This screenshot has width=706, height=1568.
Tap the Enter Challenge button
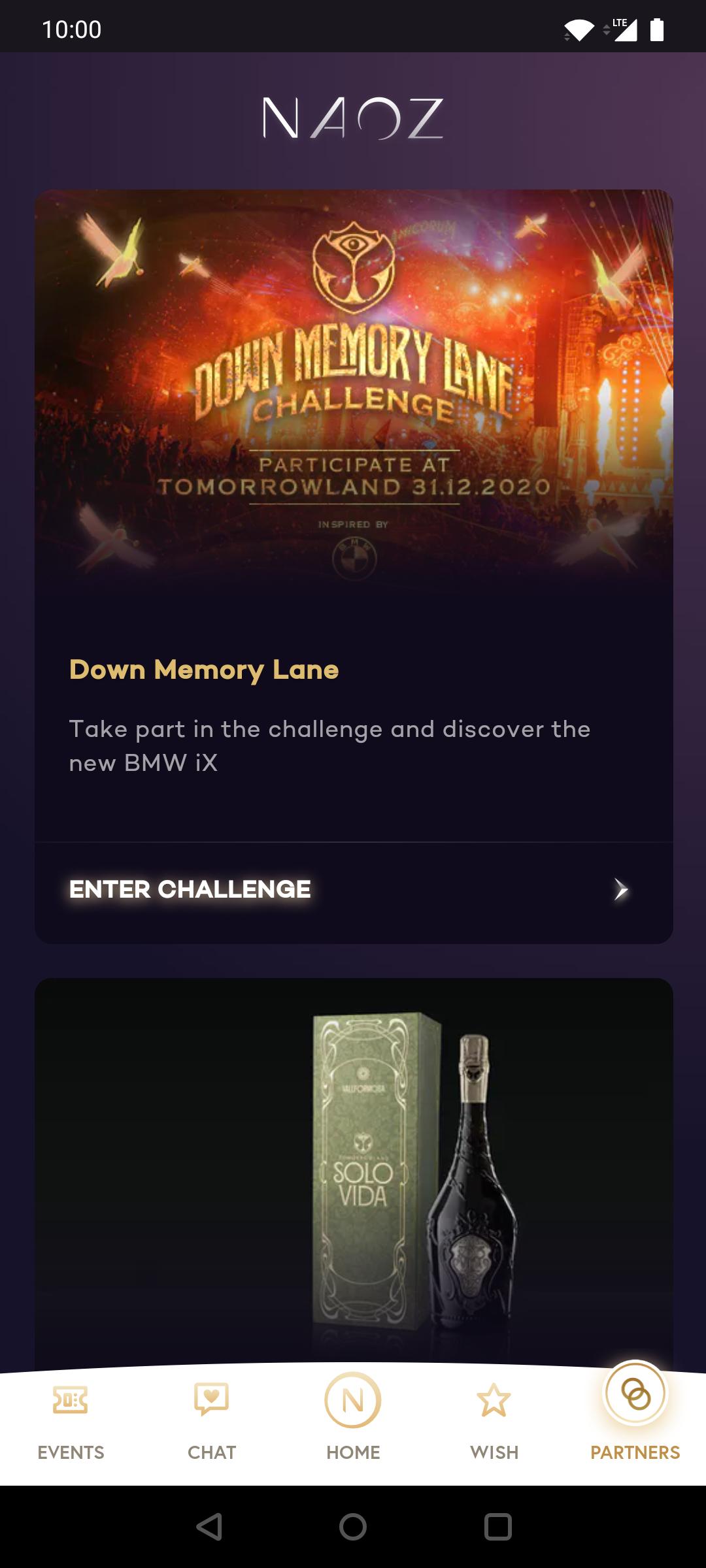point(353,890)
